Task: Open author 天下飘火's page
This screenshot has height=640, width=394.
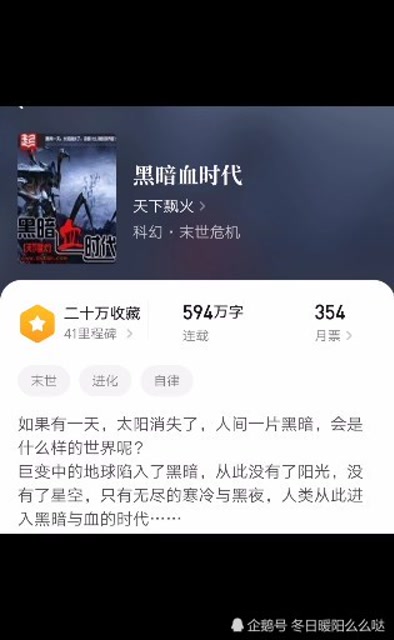Action: 169,206
